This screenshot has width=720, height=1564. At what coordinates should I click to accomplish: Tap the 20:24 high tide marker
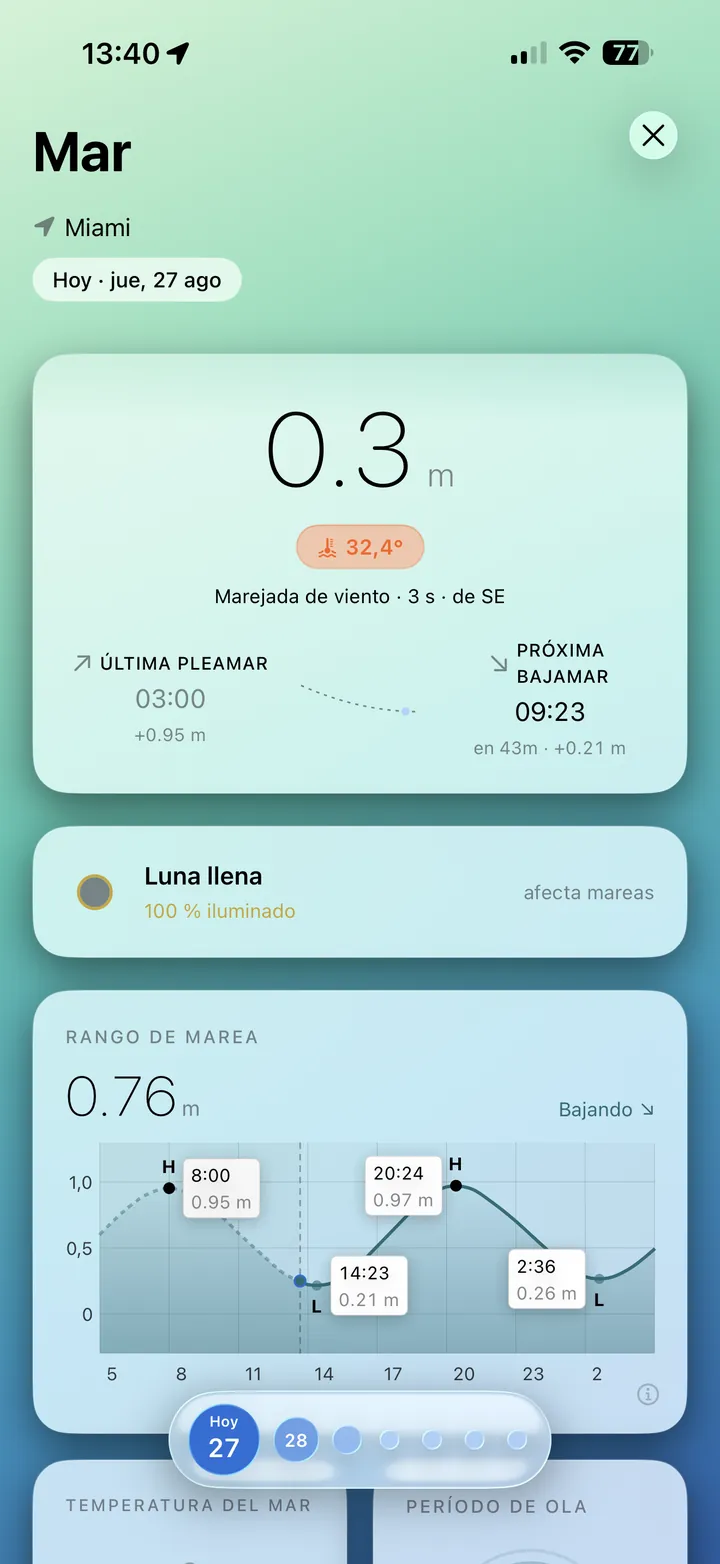456,1185
